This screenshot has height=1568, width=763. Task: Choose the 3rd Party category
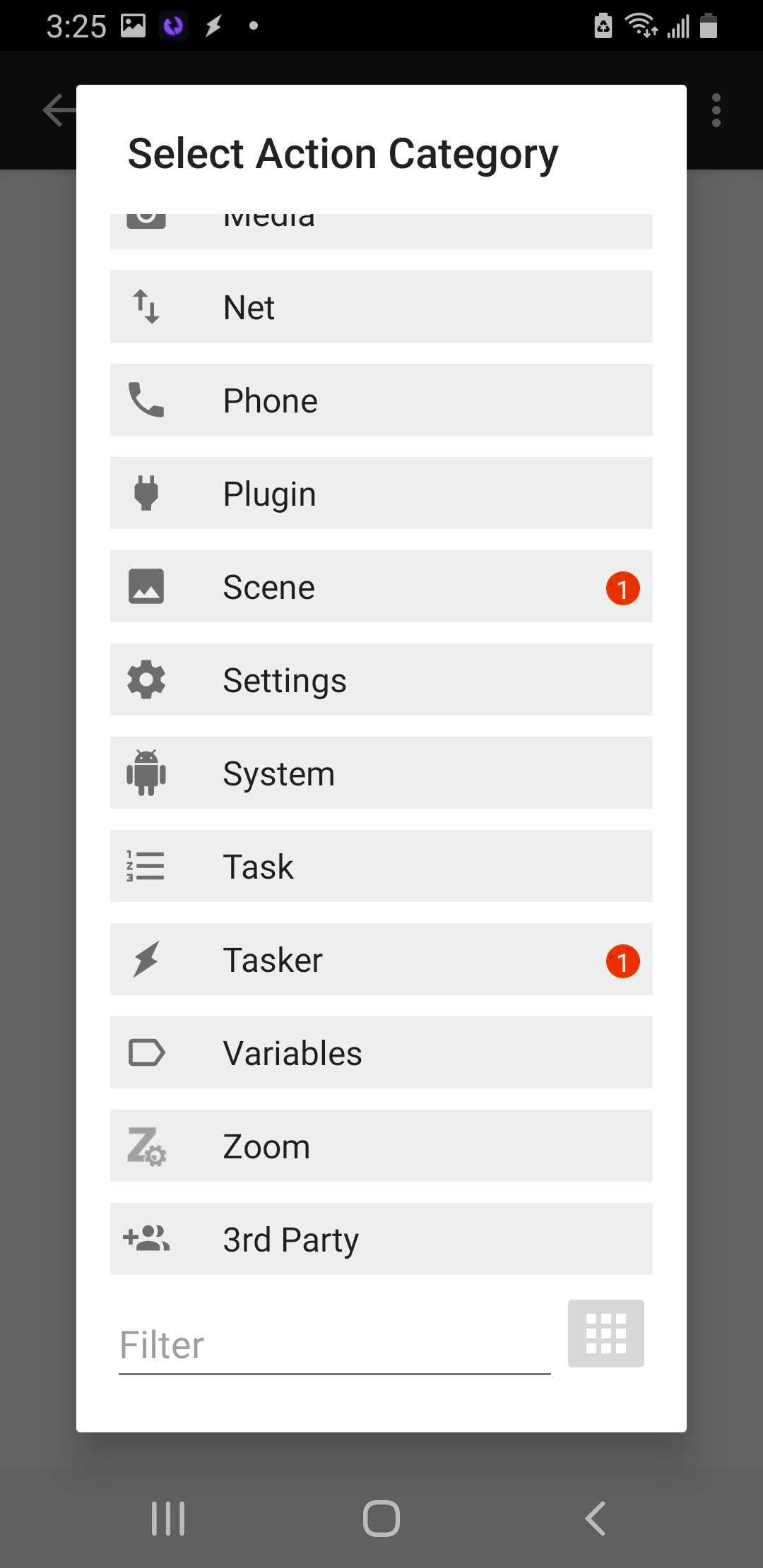381,1239
